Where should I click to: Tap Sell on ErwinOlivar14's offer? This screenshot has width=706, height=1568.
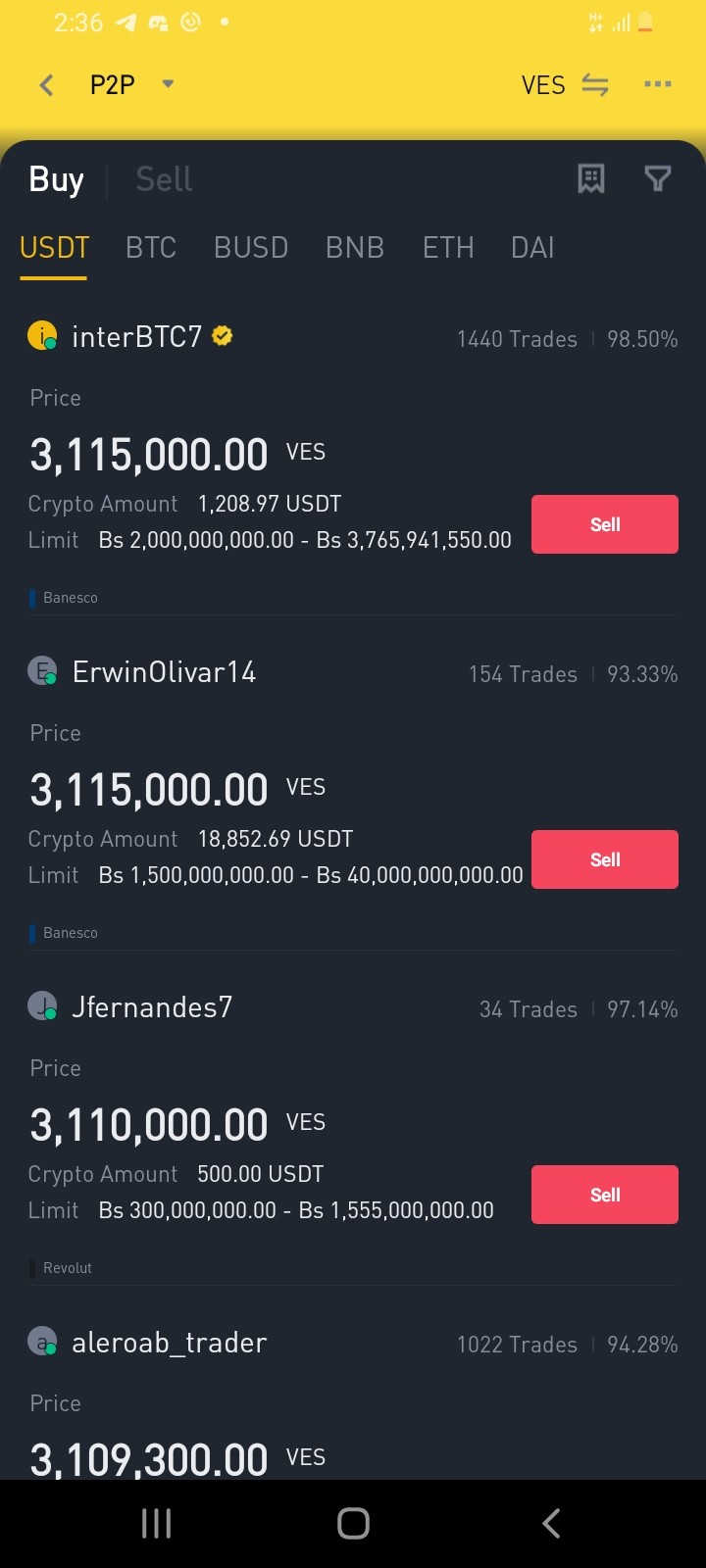605,859
